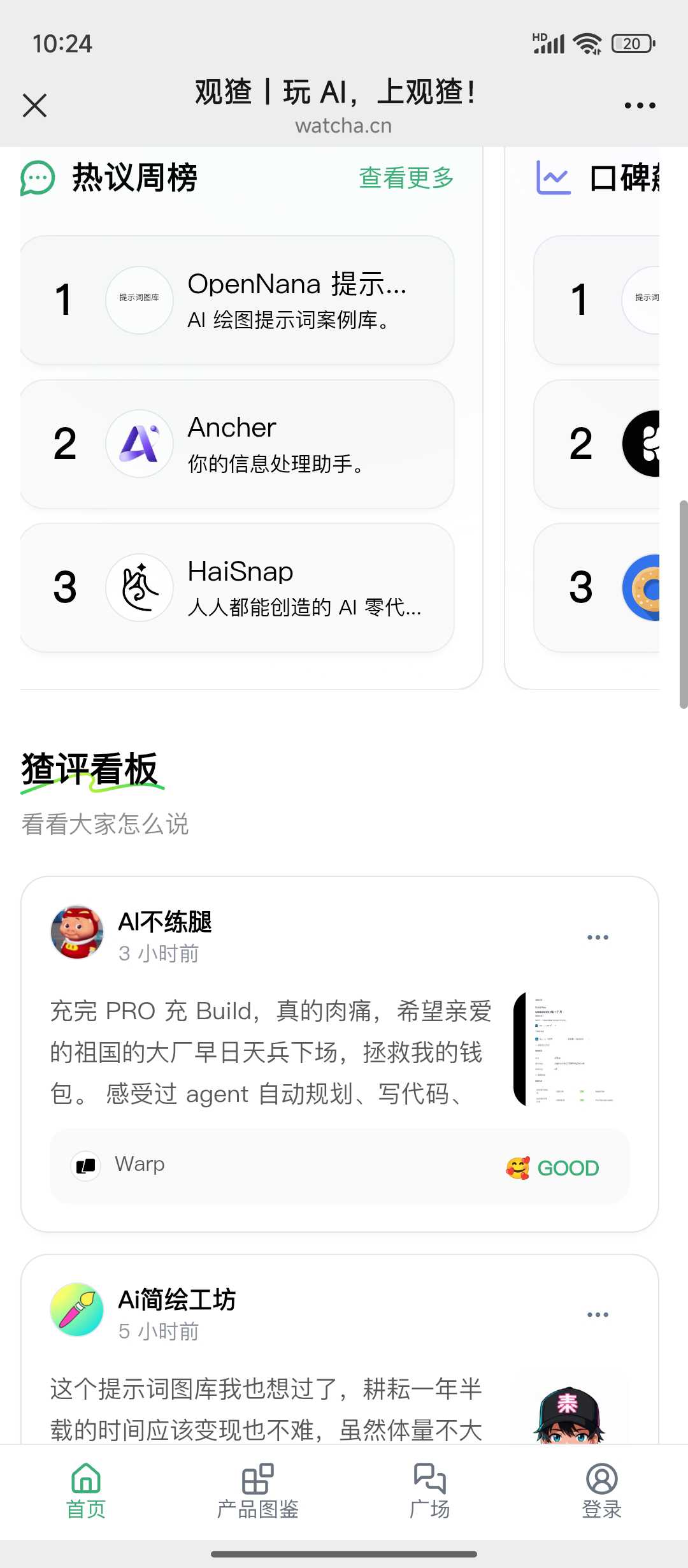Image resolution: width=688 pixels, height=1568 pixels.
Task: View AI不练腿's profile avatar
Action: (77, 932)
